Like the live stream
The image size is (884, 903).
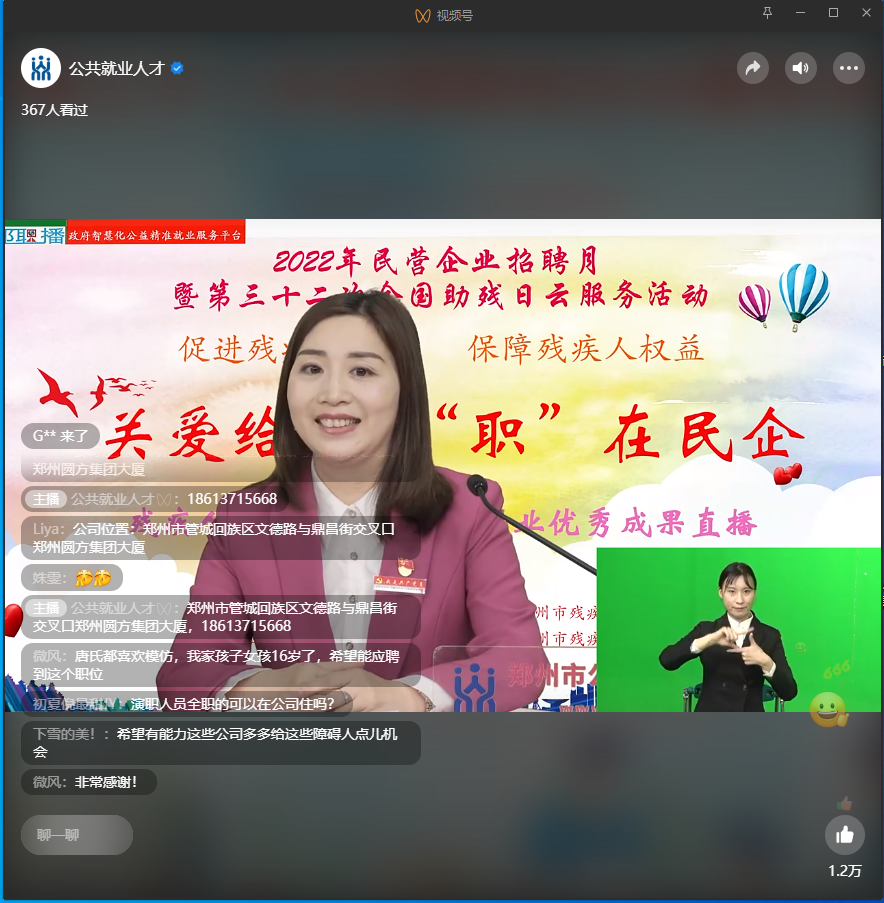(x=844, y=834)
